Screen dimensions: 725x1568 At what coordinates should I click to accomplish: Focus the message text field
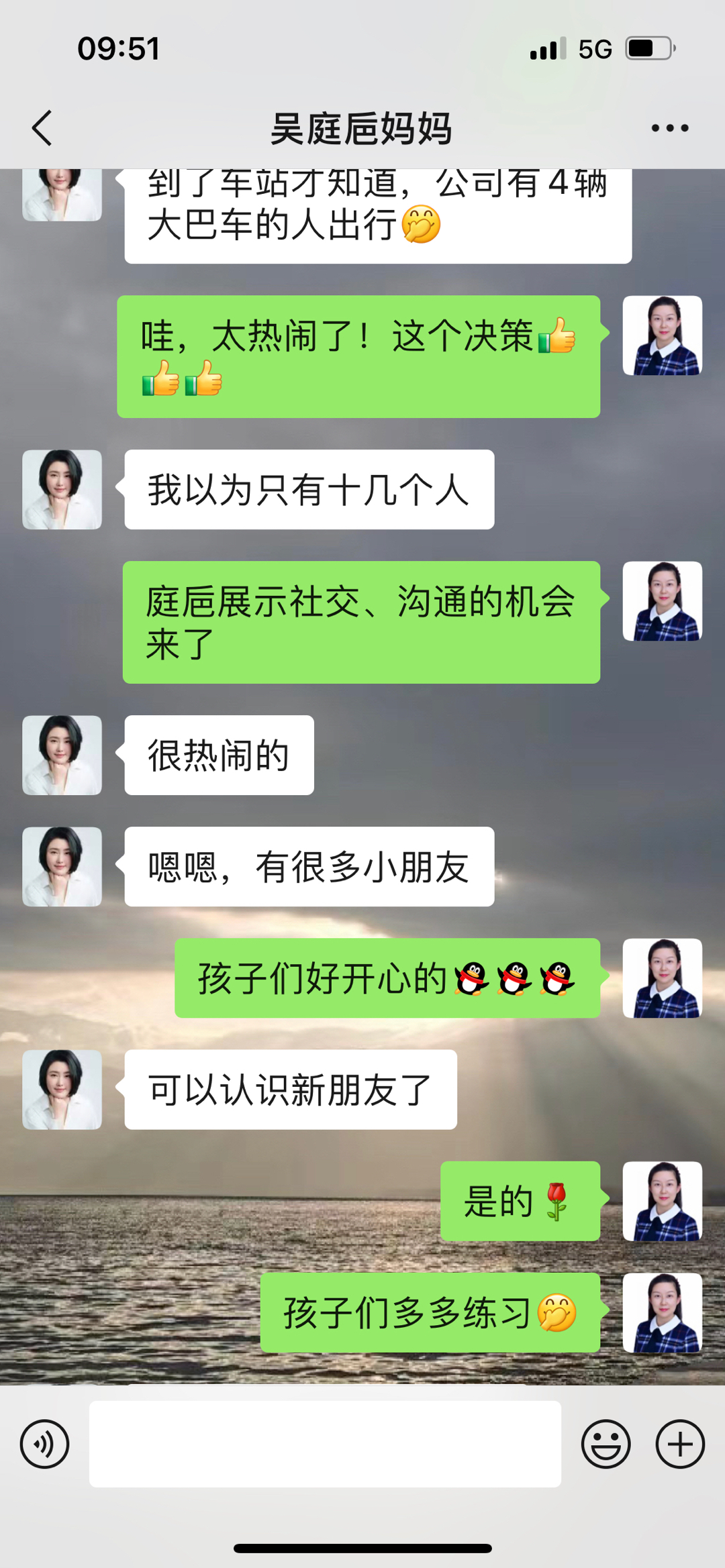tap(325, 1444)
